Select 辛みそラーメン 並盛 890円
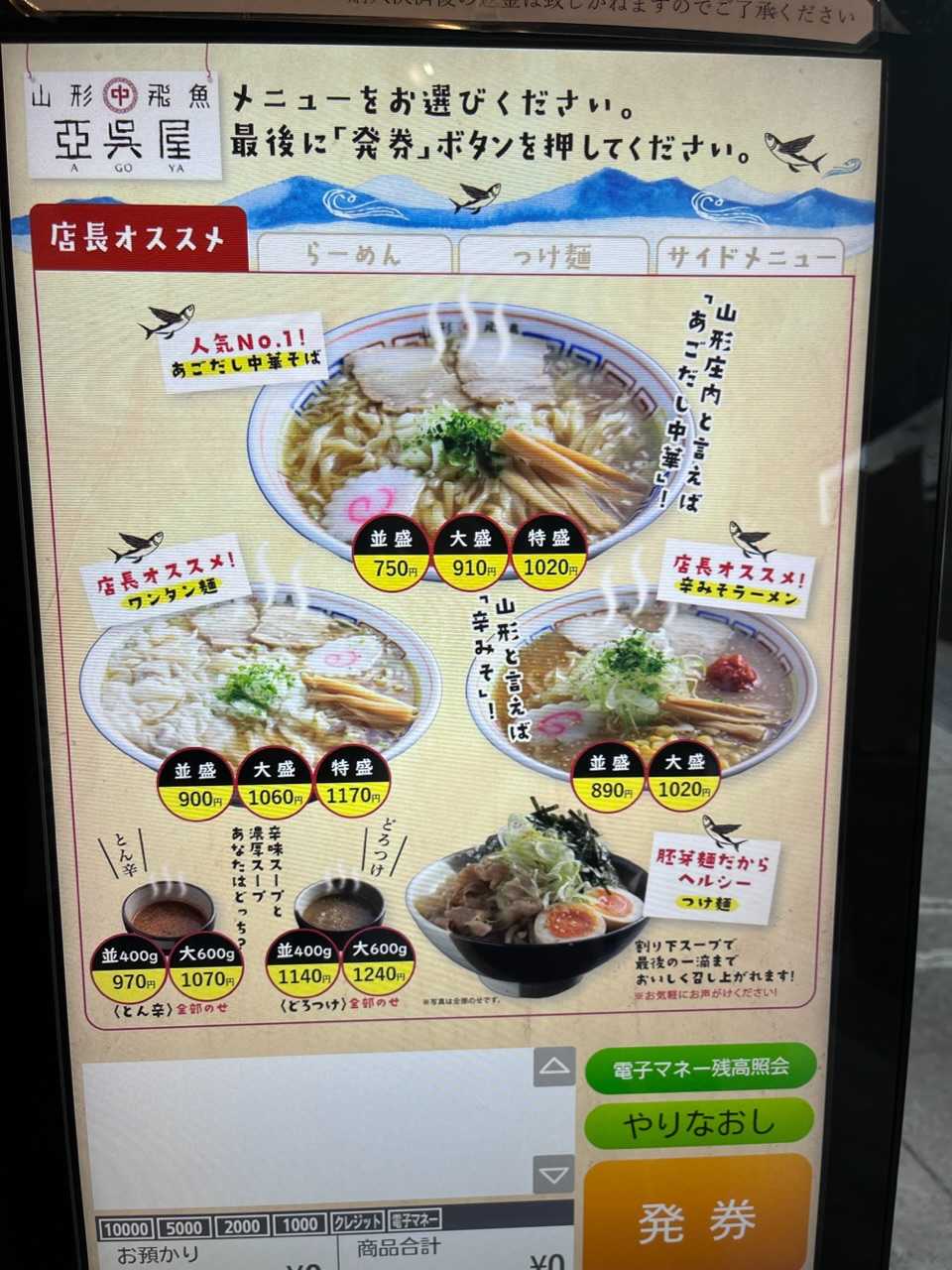 click(608, 776)
